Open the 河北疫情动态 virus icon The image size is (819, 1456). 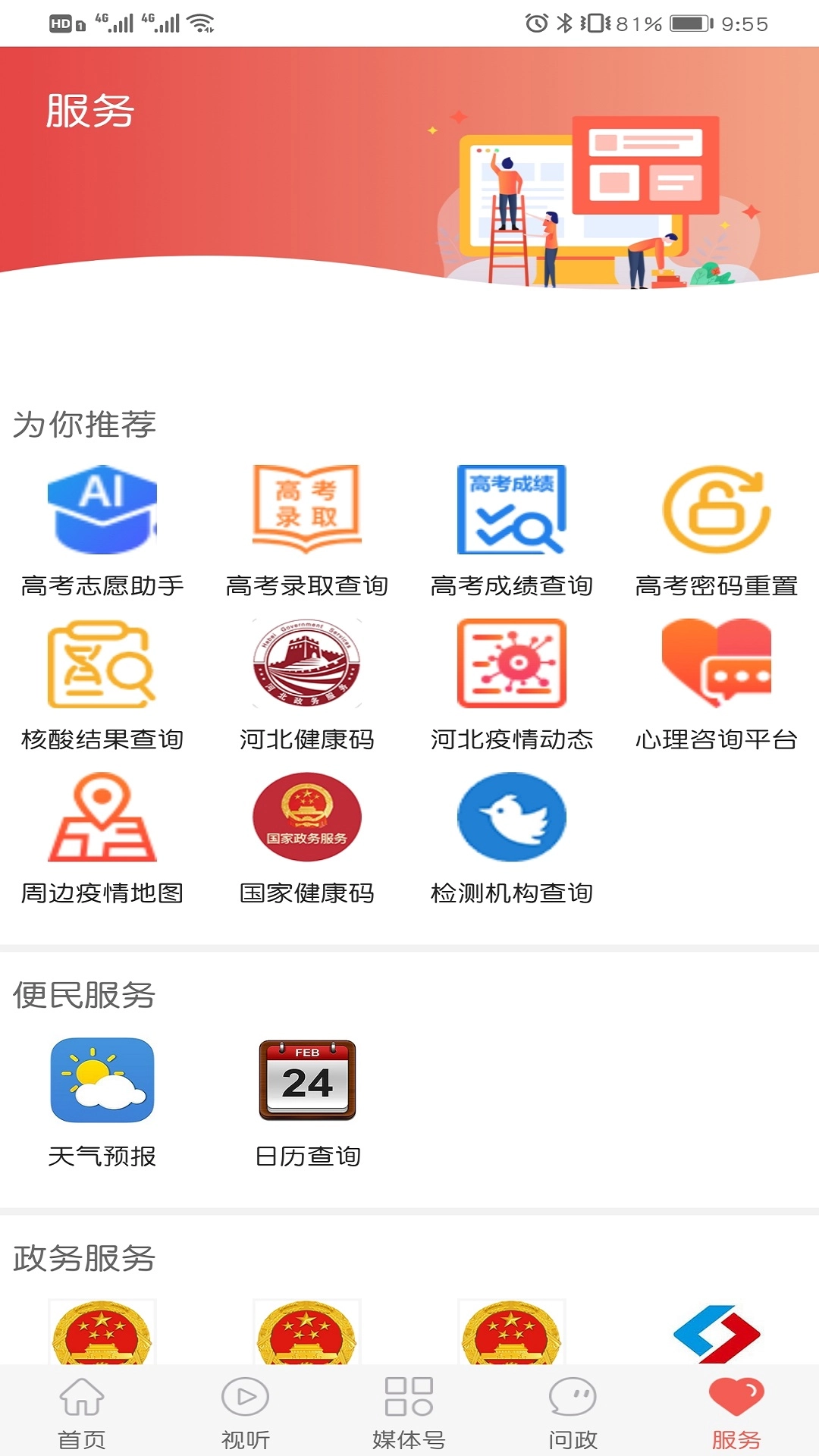coord(512,664)
